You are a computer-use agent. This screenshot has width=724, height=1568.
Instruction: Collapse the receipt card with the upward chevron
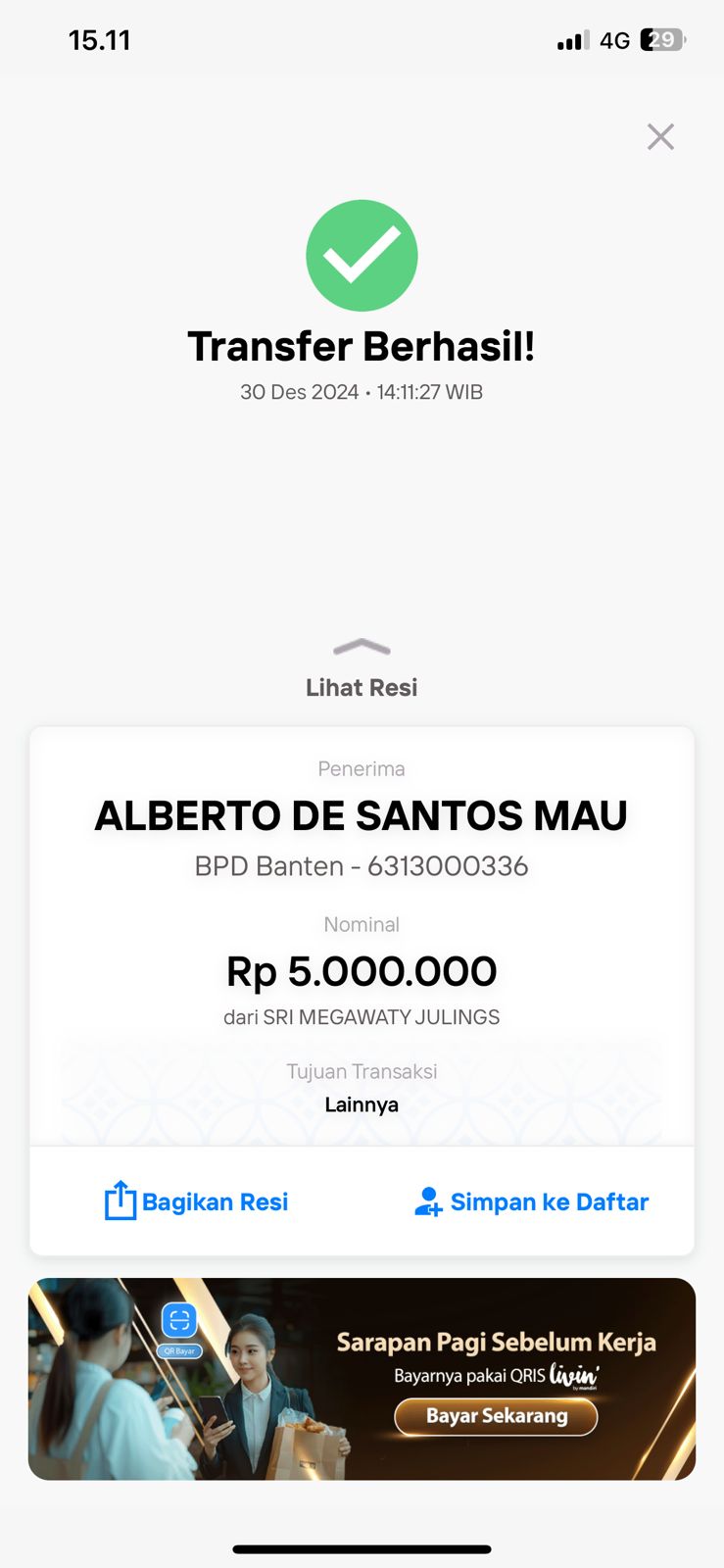[362, 648]
